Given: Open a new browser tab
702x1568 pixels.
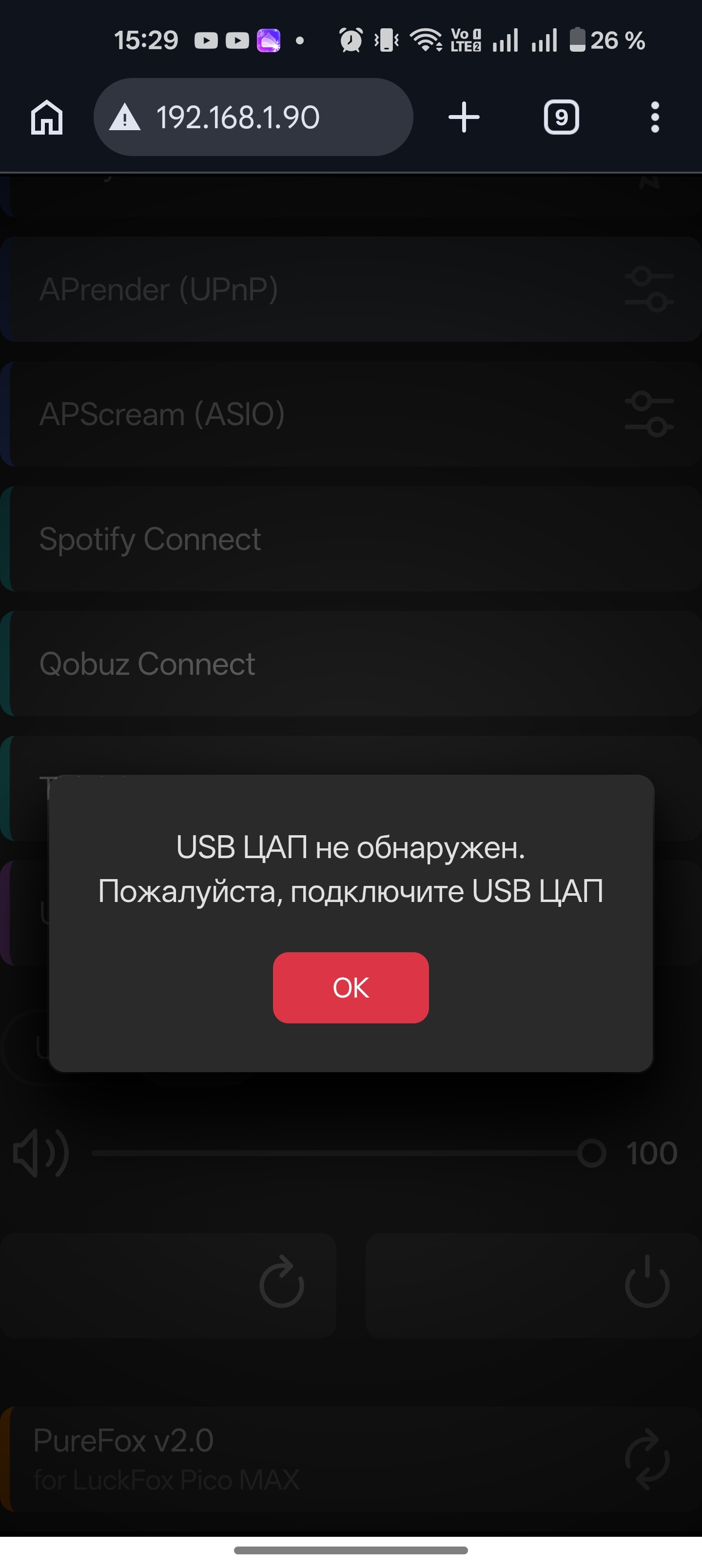Looking at the screenshot, I should tap(464, 117).
